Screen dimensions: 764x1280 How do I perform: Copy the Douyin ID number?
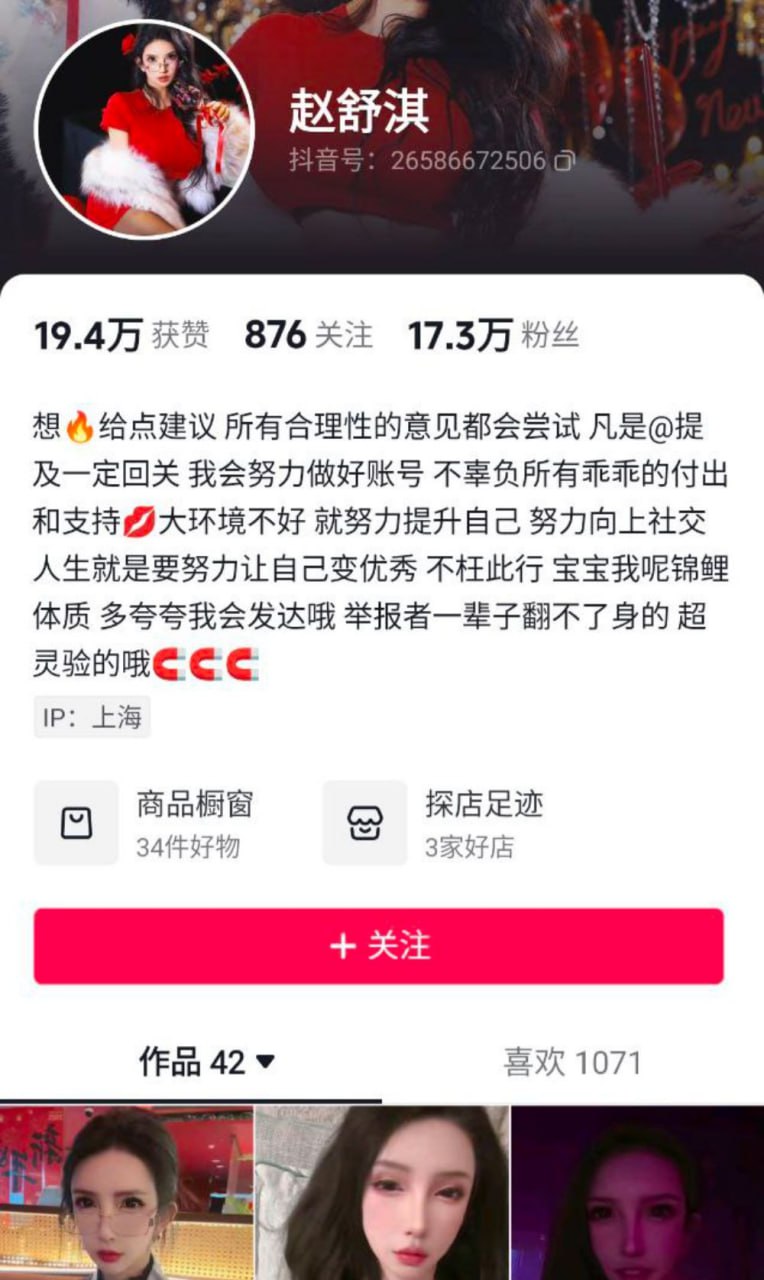click(x=566, y=160)
